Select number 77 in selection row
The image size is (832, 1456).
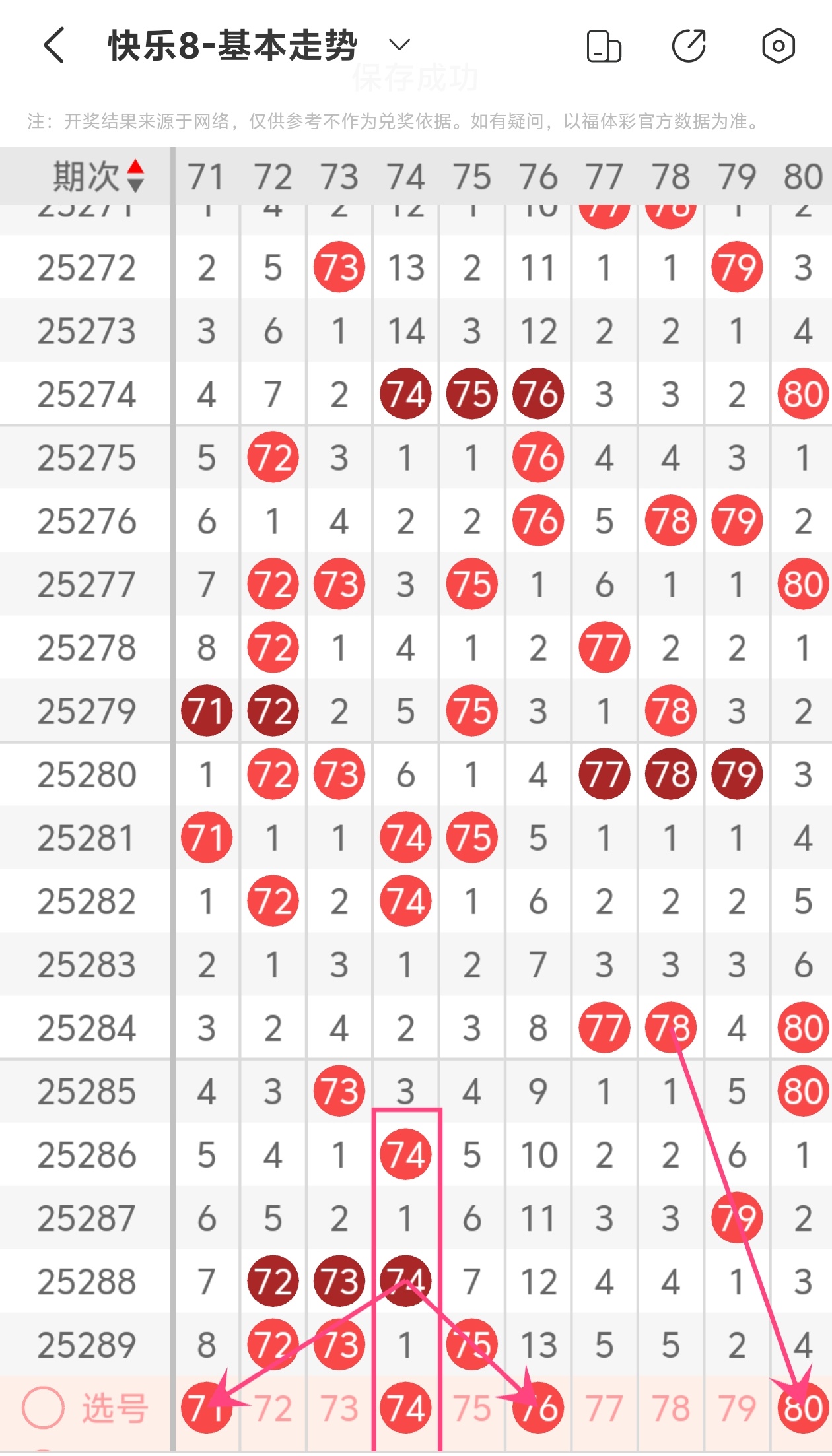tap(604, 1408)
